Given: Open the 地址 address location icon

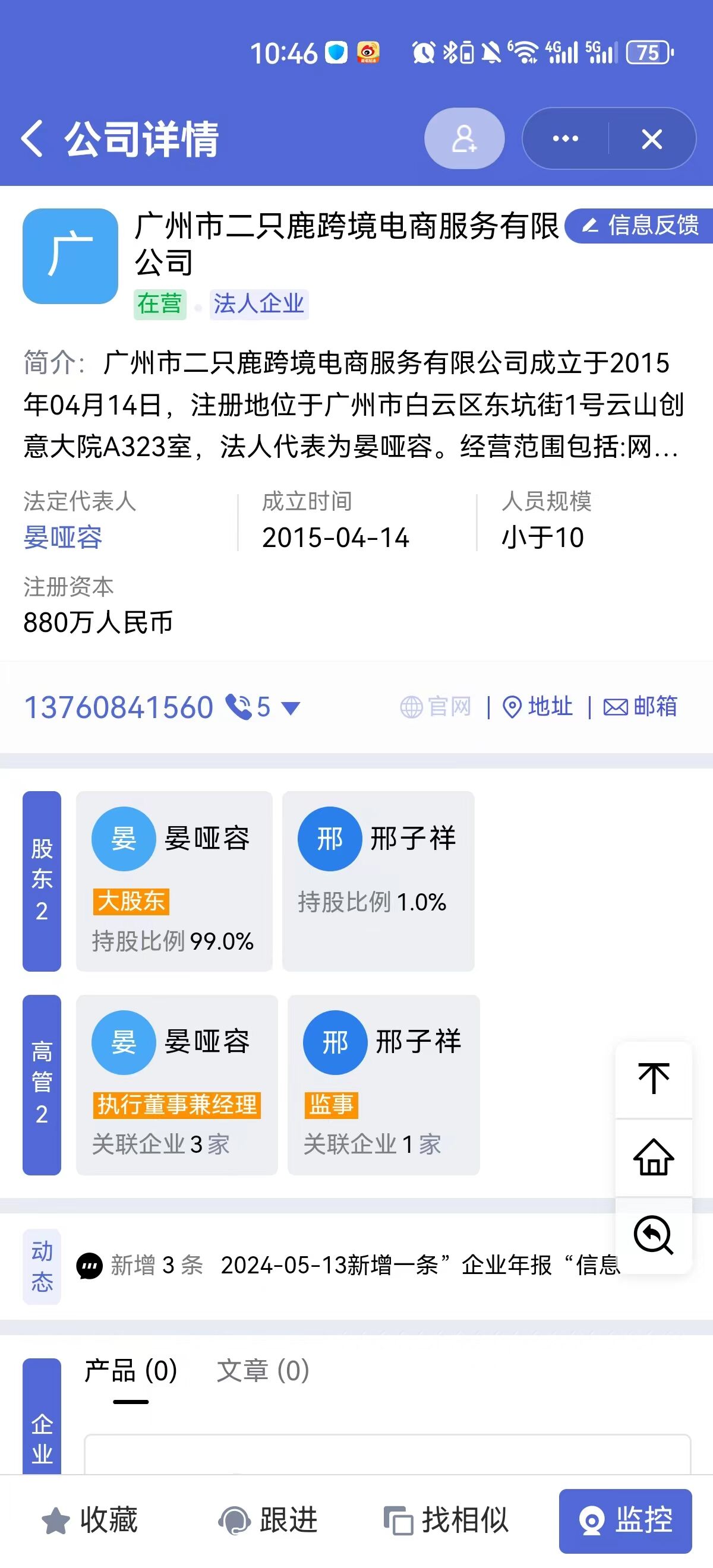Looking at the screenshot, I should click(x=512, y=706).
